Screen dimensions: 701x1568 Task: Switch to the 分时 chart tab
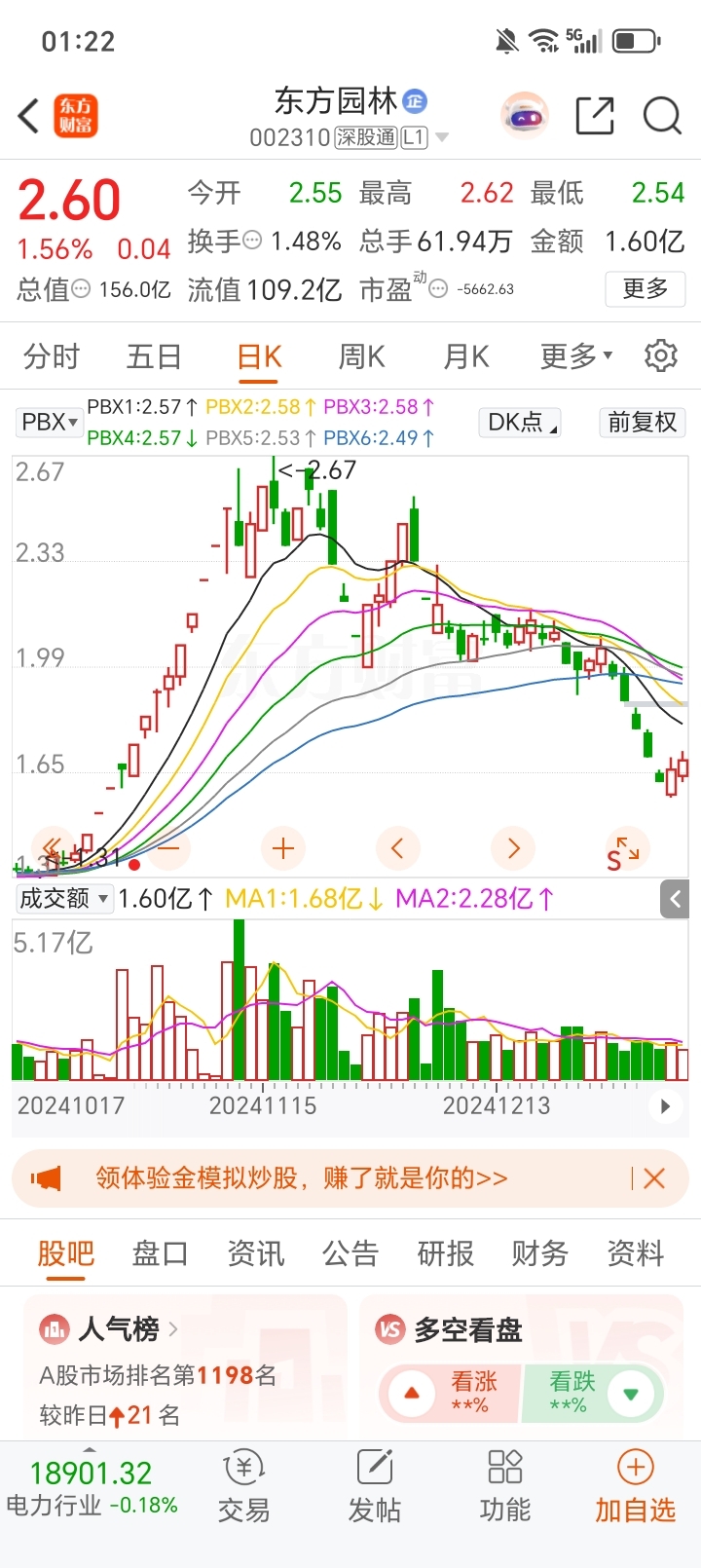click(x=51, y=356)
